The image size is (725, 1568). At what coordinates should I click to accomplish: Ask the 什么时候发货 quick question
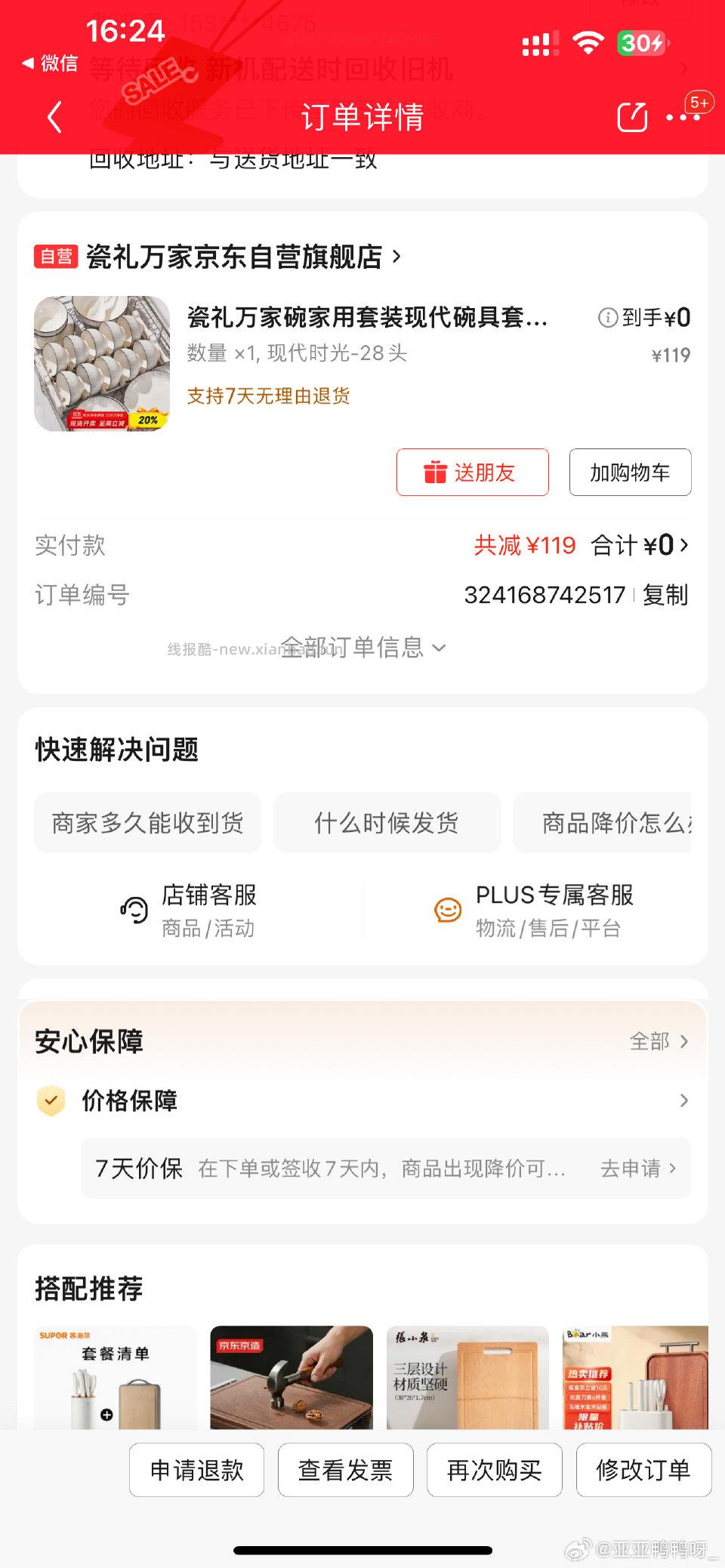coord(387,823)
